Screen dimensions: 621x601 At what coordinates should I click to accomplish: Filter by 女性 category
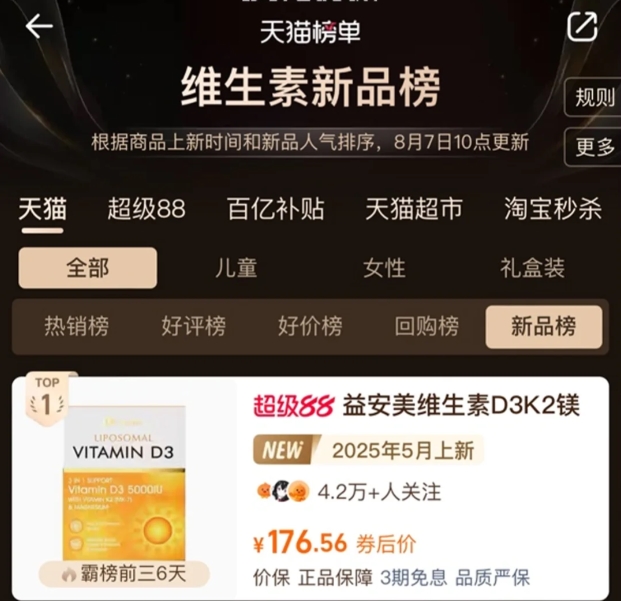[x=384, y=268]
